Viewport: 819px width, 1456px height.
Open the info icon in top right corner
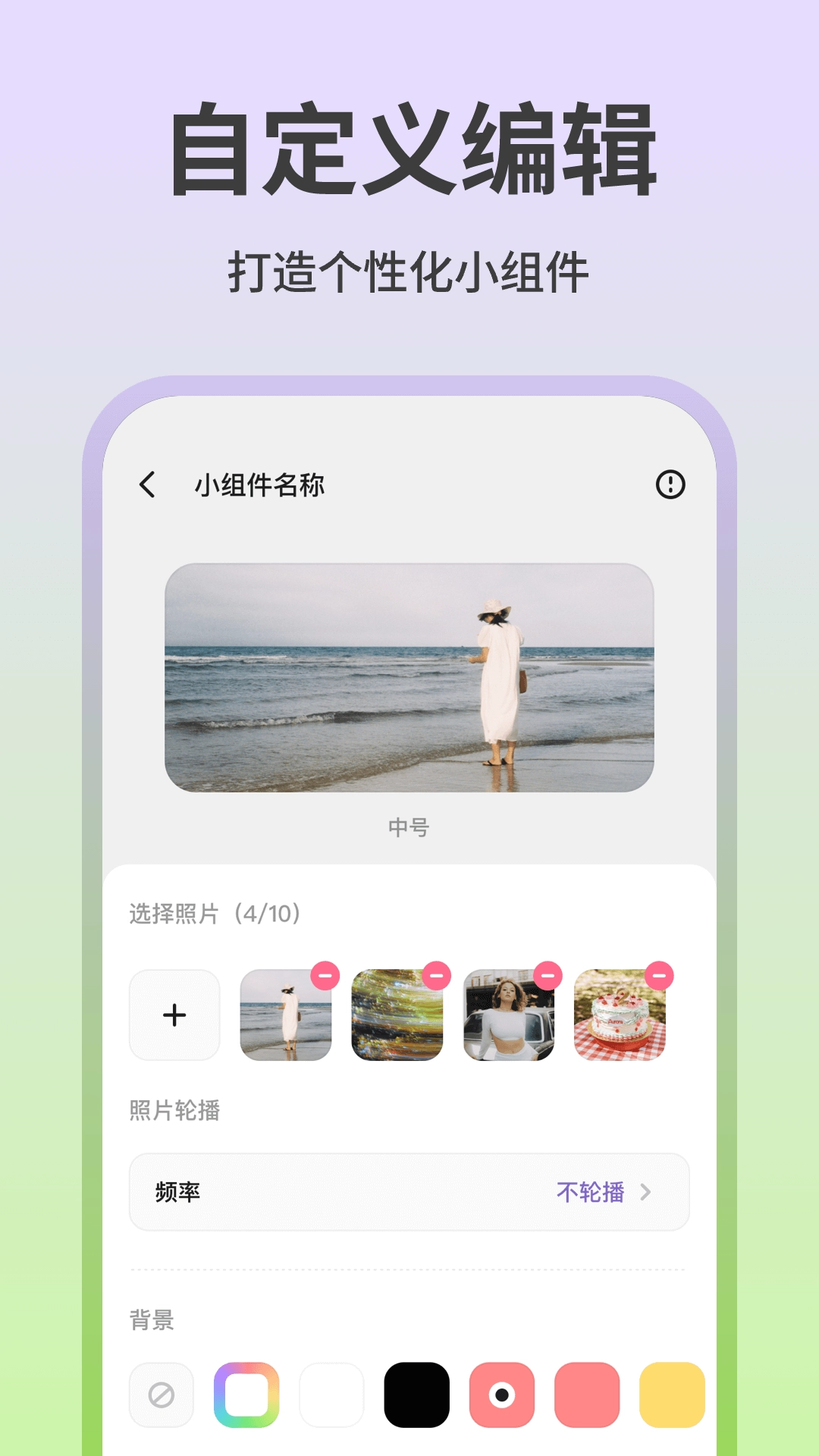(670, 485)
